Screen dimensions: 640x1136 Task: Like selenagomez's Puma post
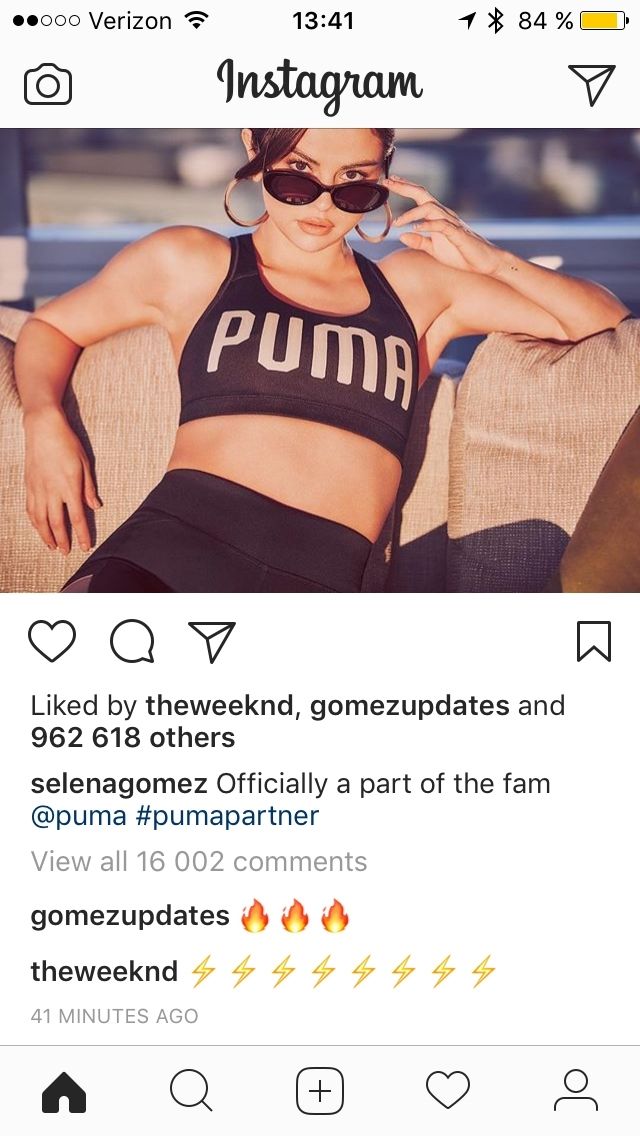pos(52,642)
